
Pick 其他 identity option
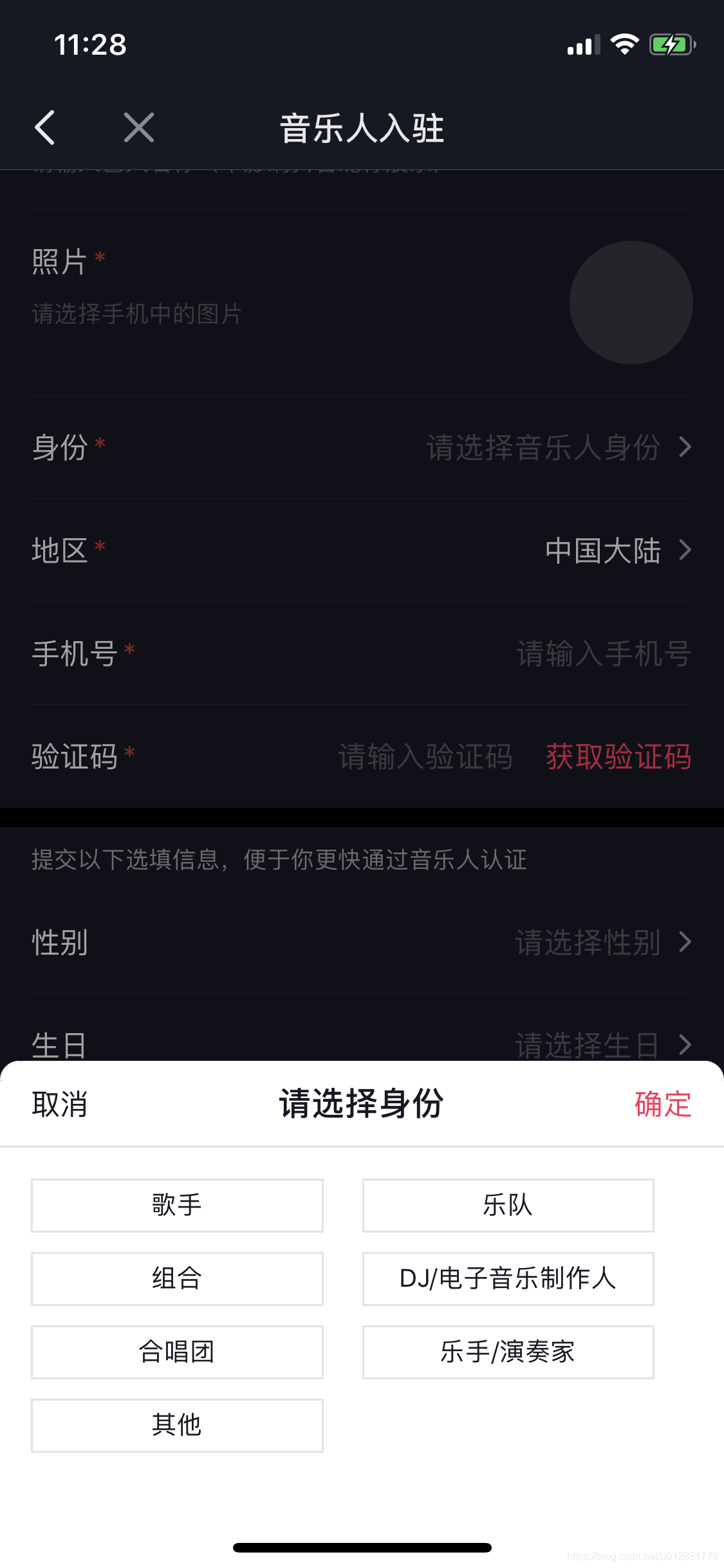177,1425
